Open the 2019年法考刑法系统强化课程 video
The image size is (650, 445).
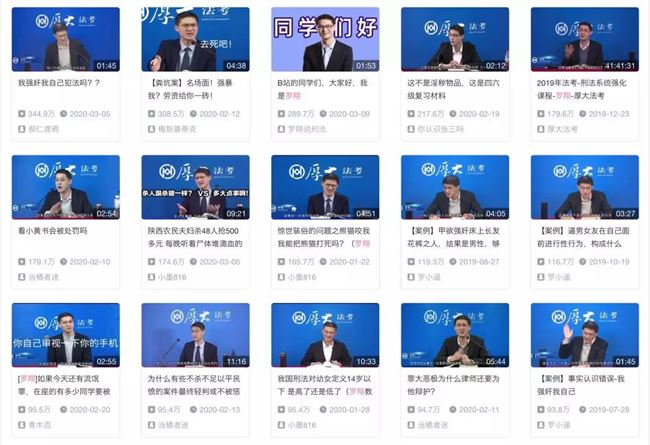pos(584,39)
